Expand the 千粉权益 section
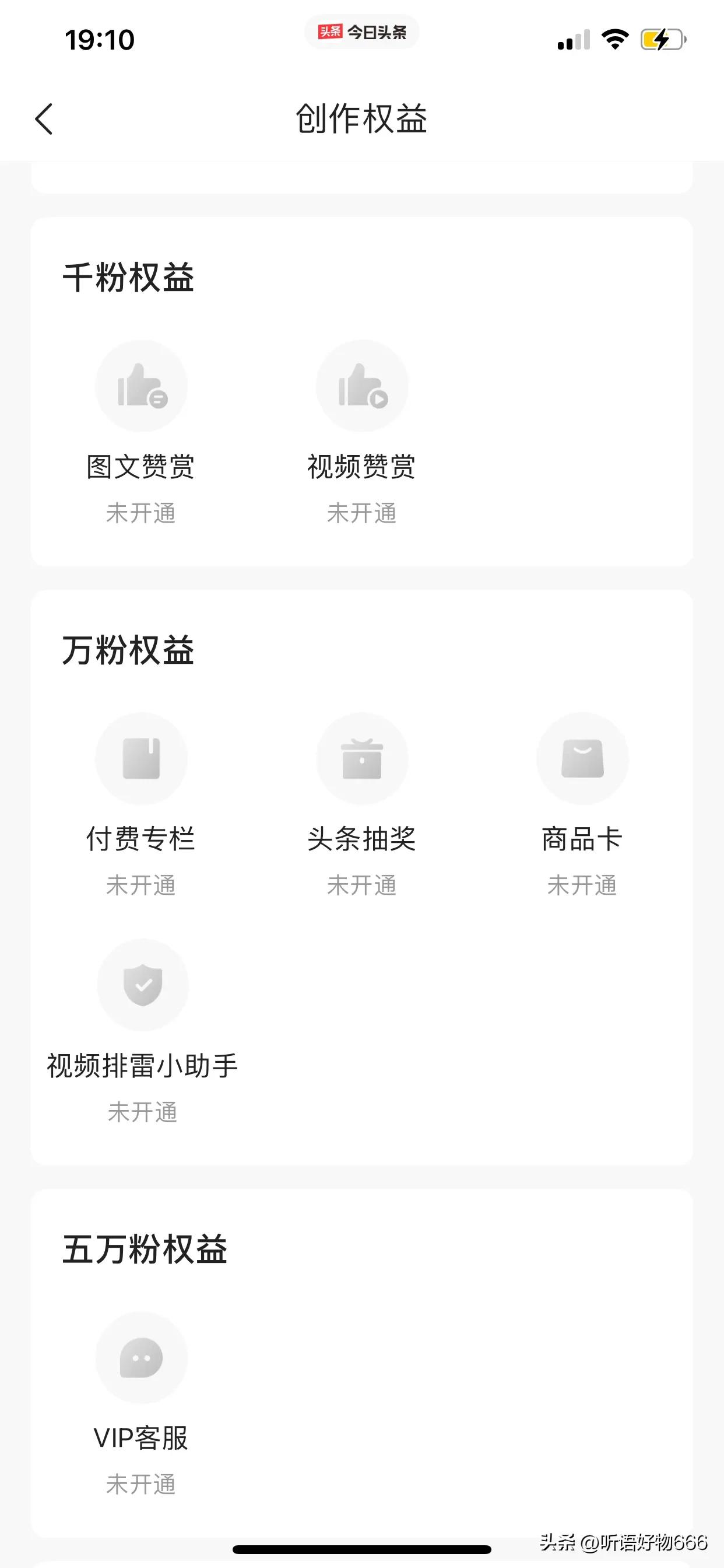 (x=129, y=278)
